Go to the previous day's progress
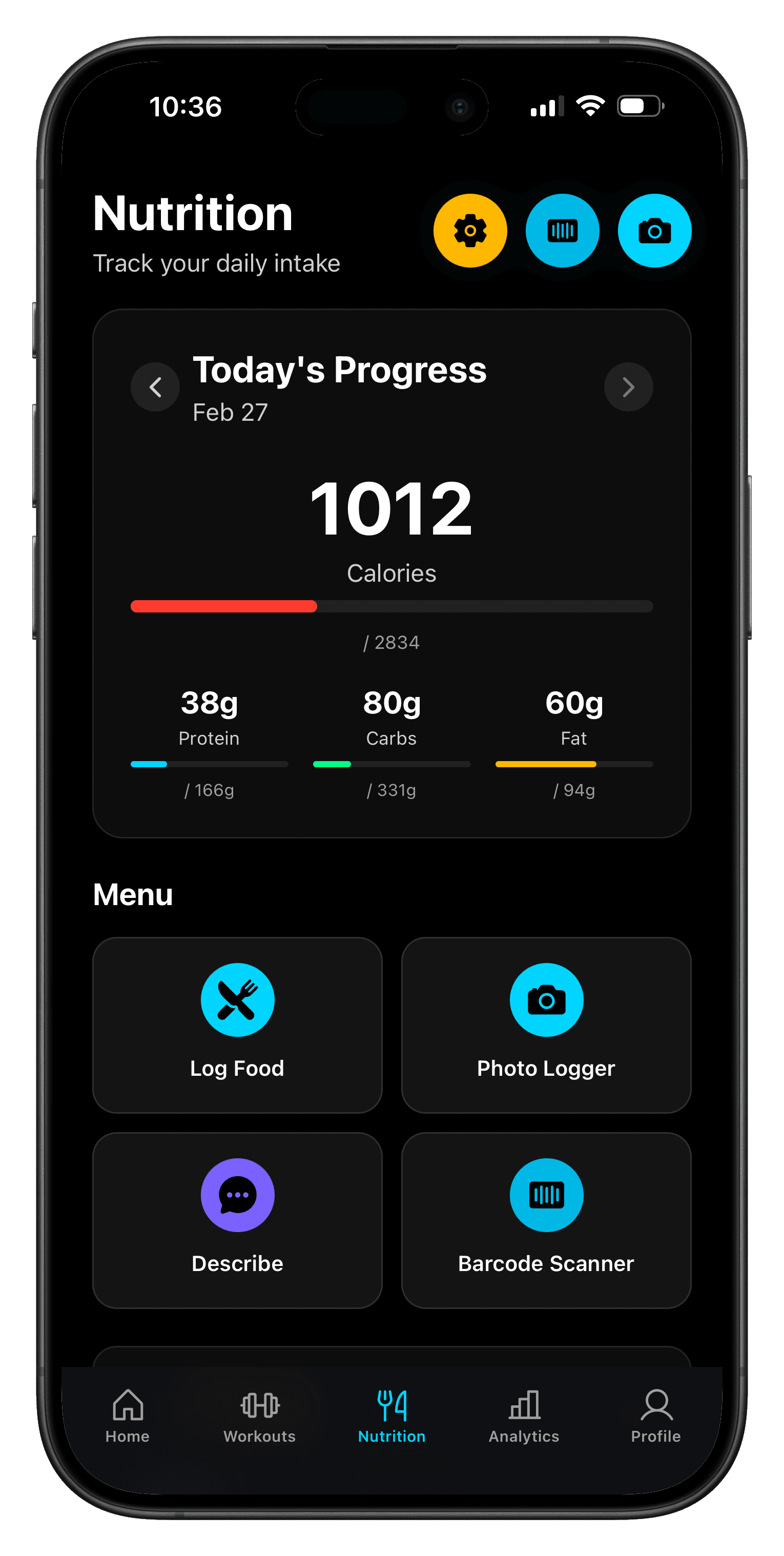 tap(155, 387)
